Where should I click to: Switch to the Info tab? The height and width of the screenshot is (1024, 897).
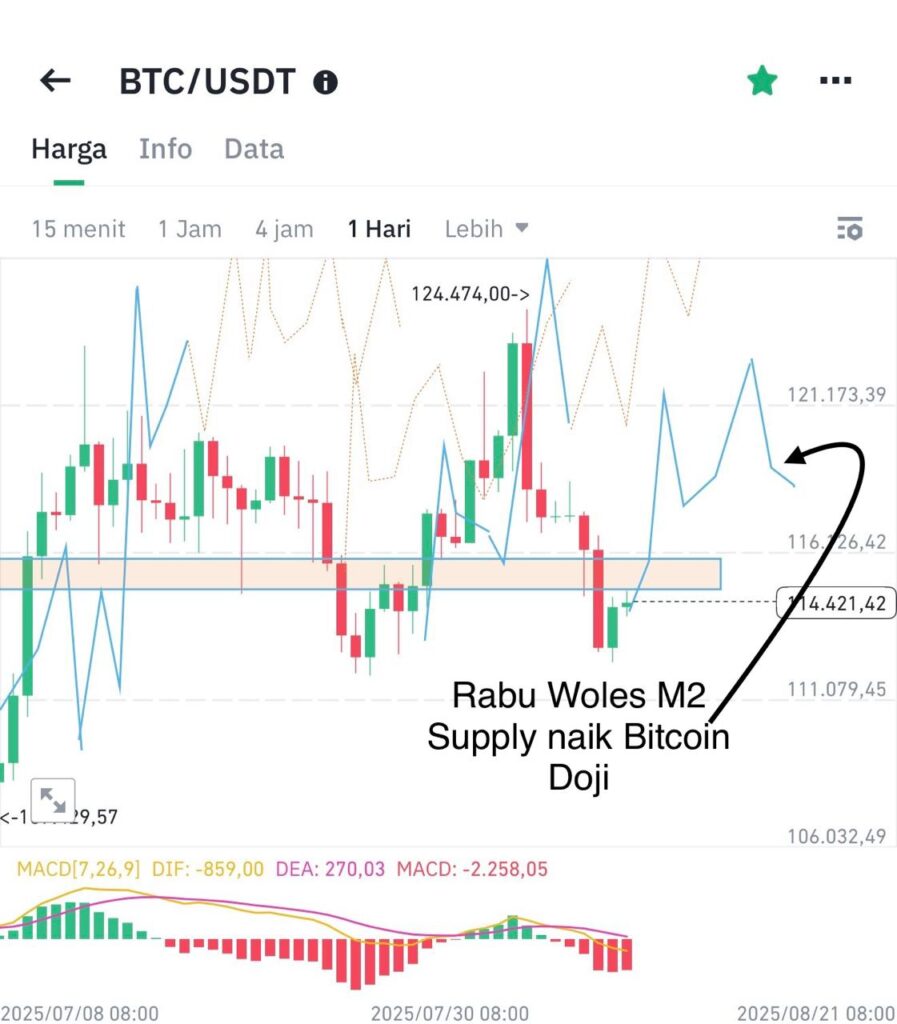pos(165,149)
